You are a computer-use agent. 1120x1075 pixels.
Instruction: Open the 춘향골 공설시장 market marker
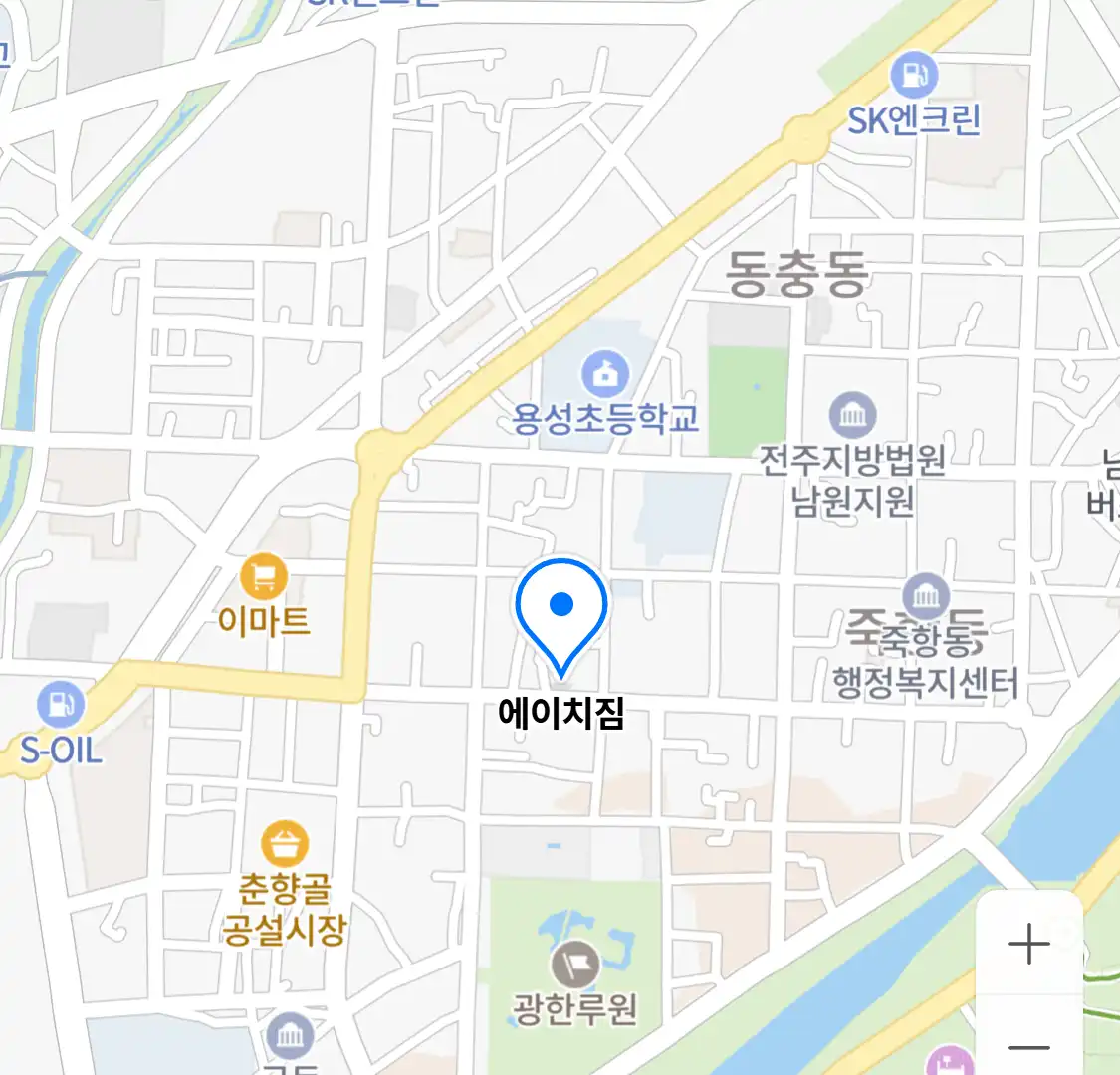(285, 845)
